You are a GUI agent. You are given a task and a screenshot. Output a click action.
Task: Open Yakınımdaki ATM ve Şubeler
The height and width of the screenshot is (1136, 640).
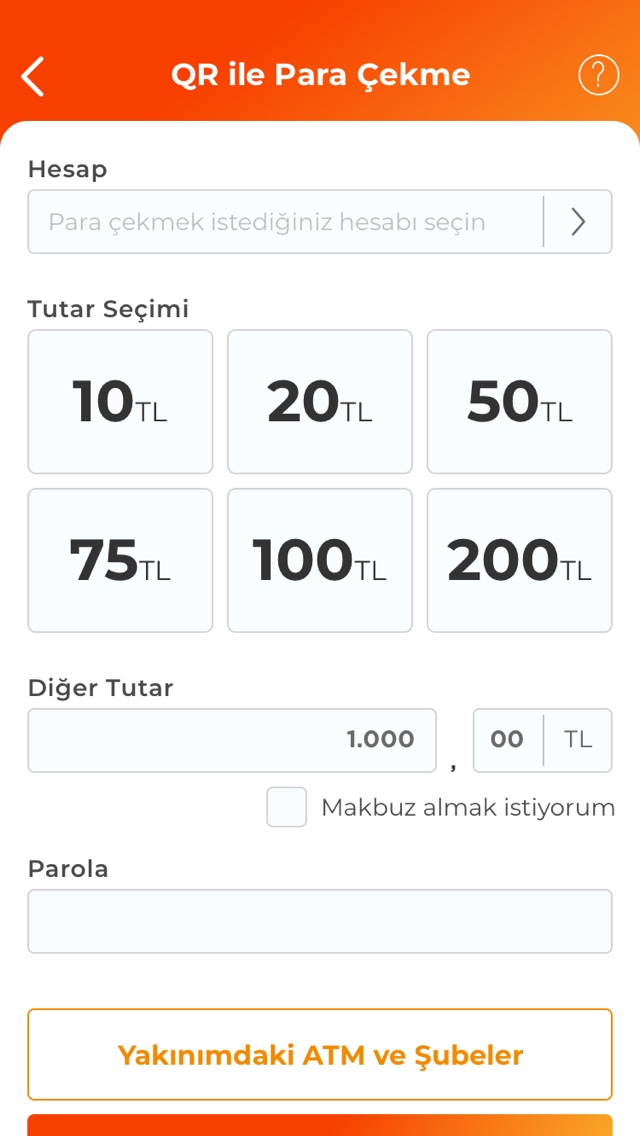point(320,1055)
